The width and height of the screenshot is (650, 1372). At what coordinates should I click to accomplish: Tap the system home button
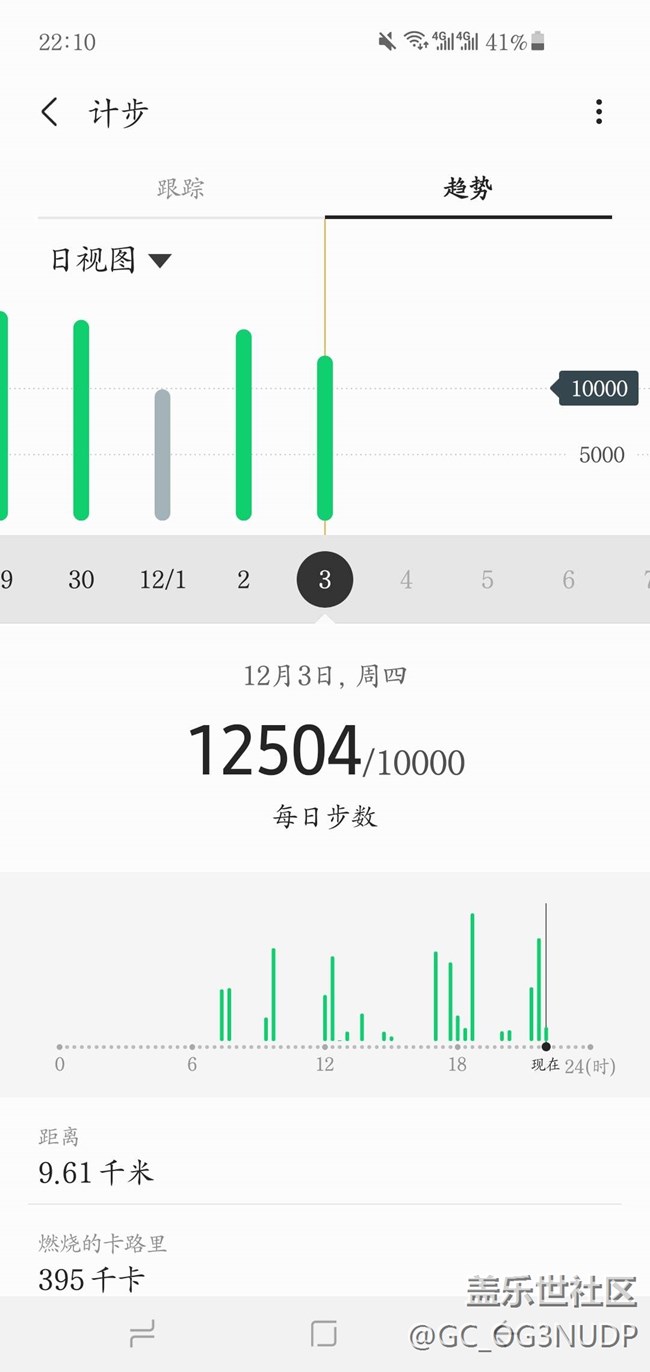[324, 1334]
